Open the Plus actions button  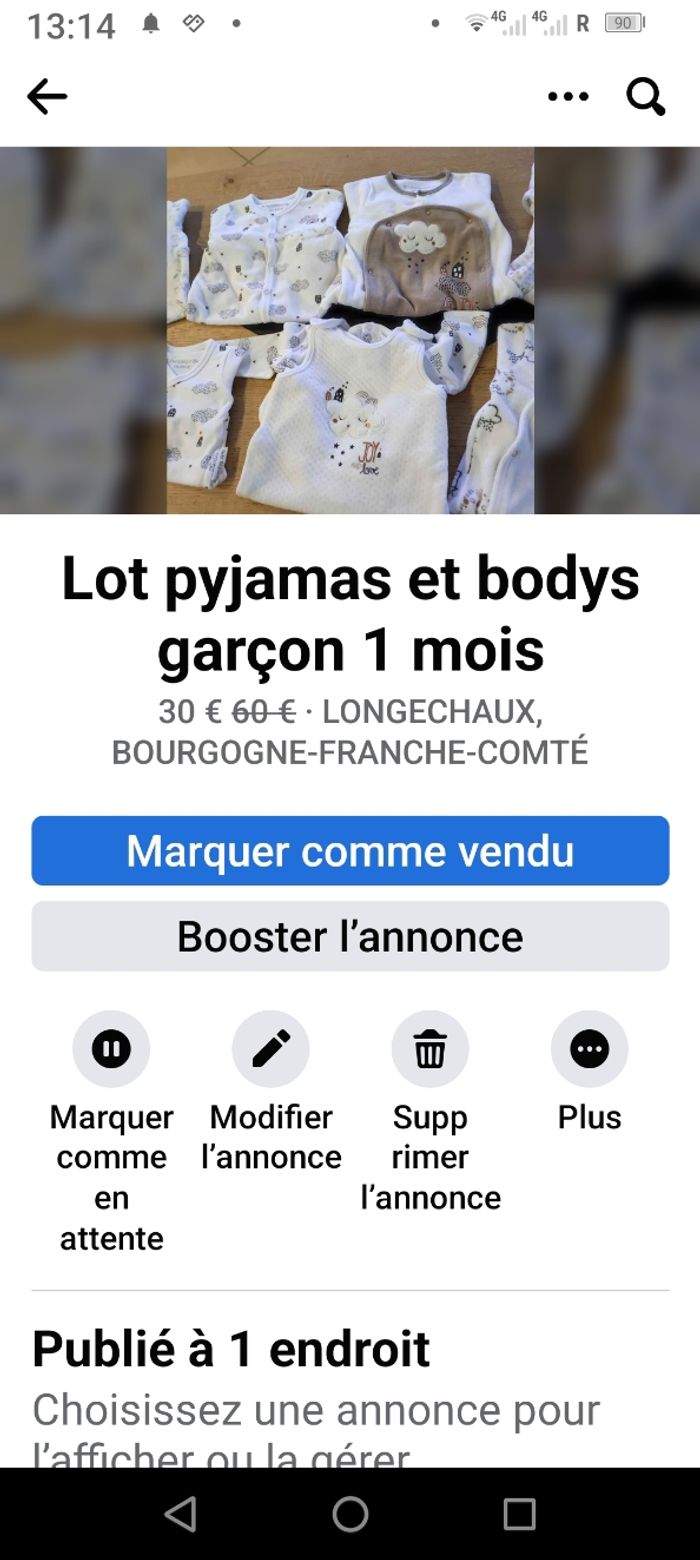click(x=589, y=1049)
